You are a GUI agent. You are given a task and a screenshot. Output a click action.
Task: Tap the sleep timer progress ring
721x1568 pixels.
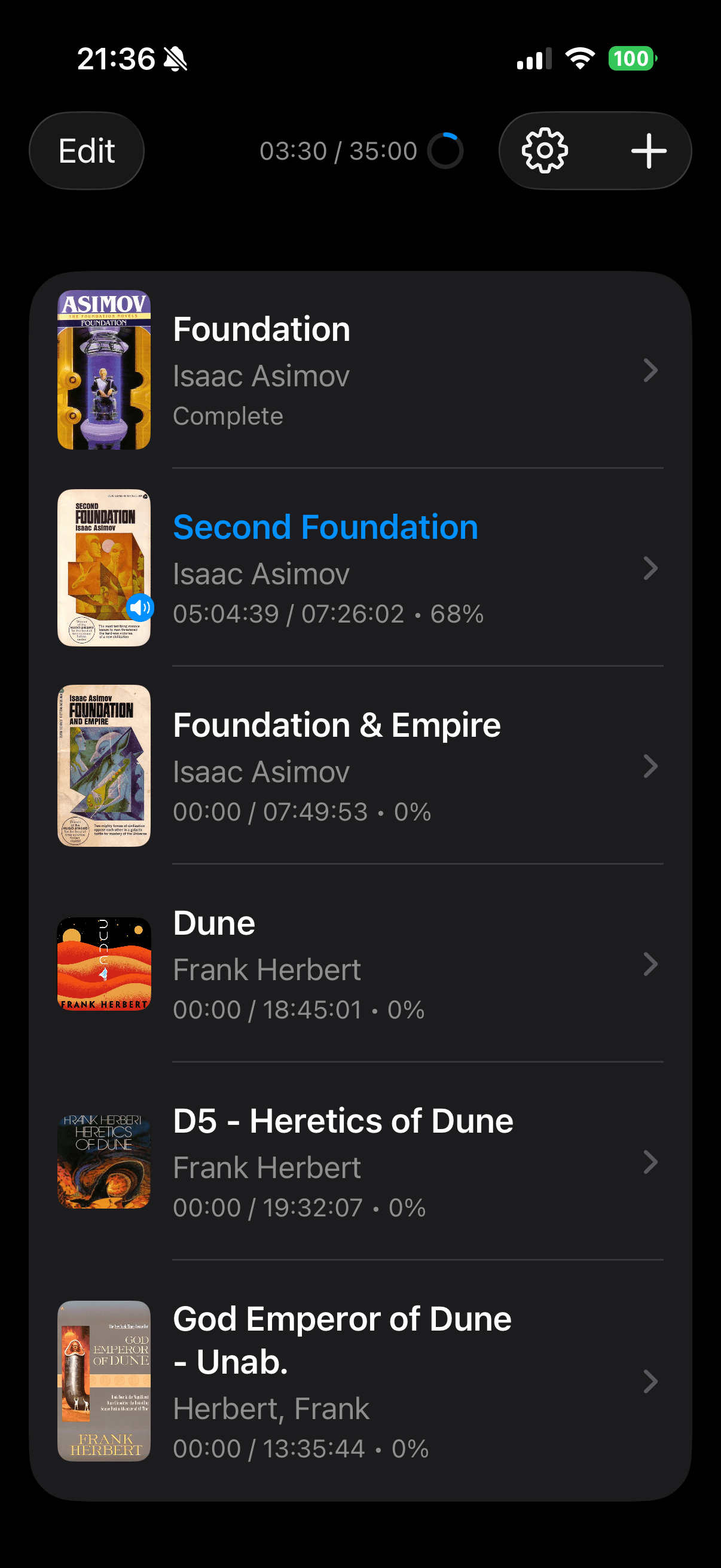tap(446, 150)
